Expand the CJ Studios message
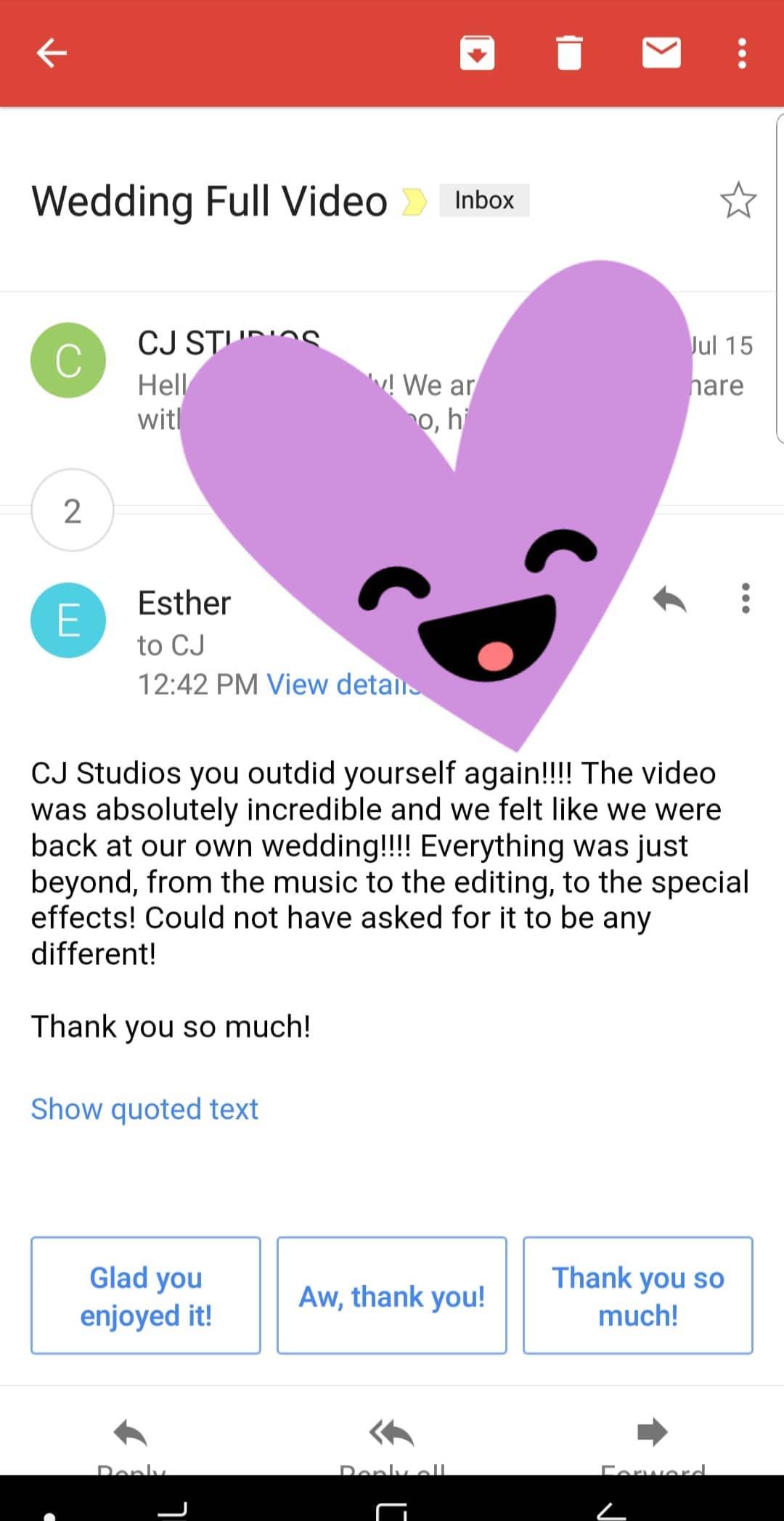The width and height of the screenshot is (784, 1521). tap(392, 381)
